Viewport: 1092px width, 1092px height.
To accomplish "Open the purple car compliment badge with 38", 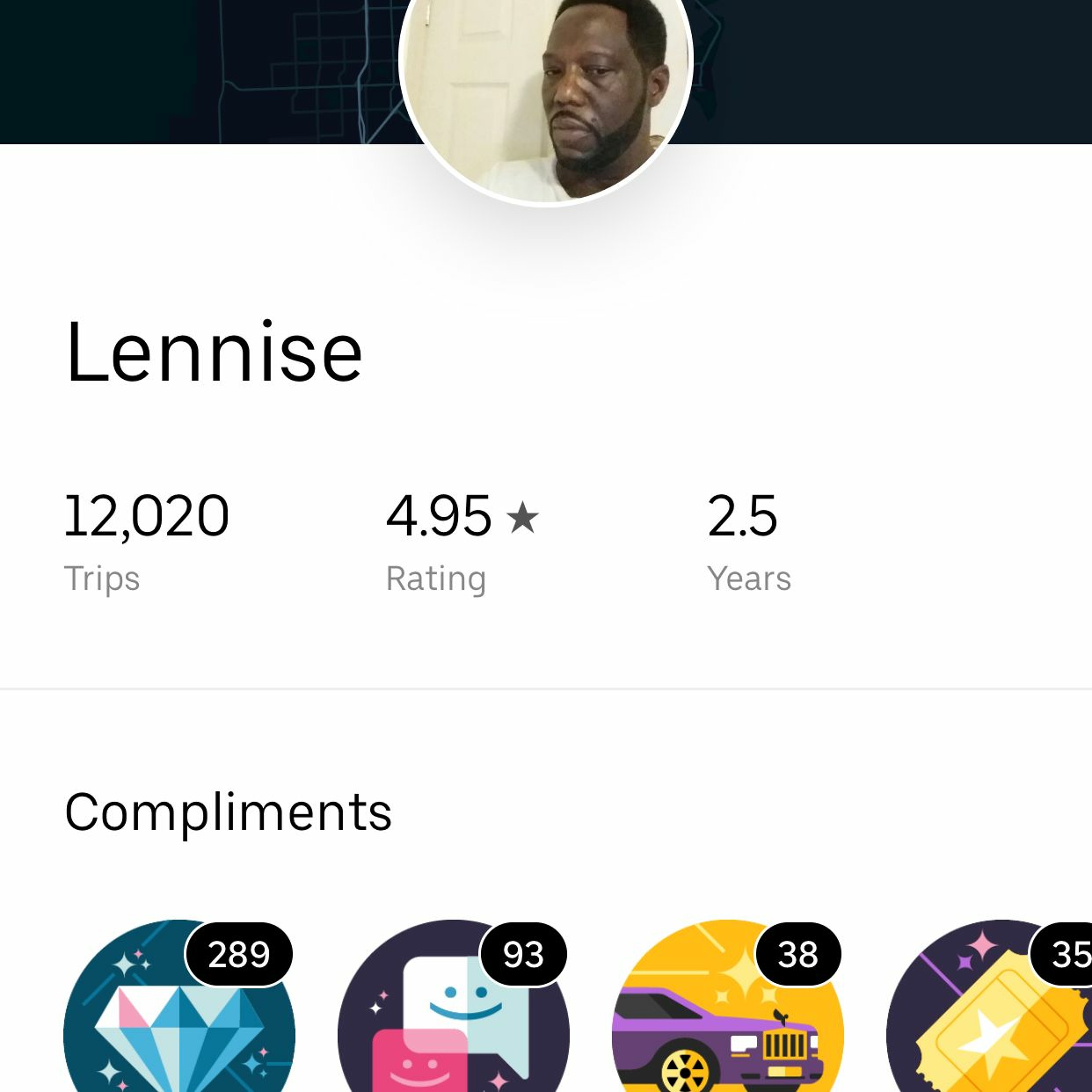I will (x=727, y=1023).
